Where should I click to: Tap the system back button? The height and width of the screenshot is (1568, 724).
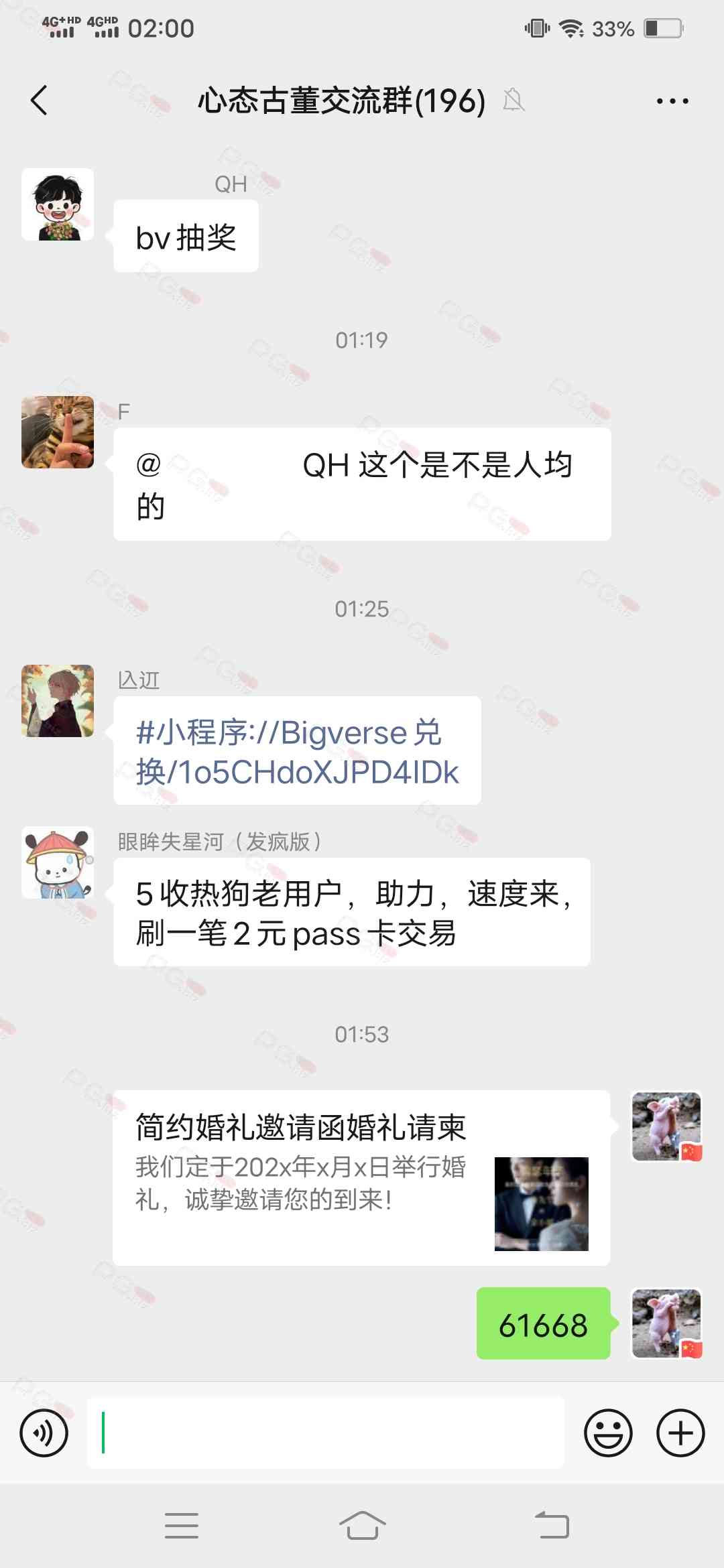tap(552, 1526)
